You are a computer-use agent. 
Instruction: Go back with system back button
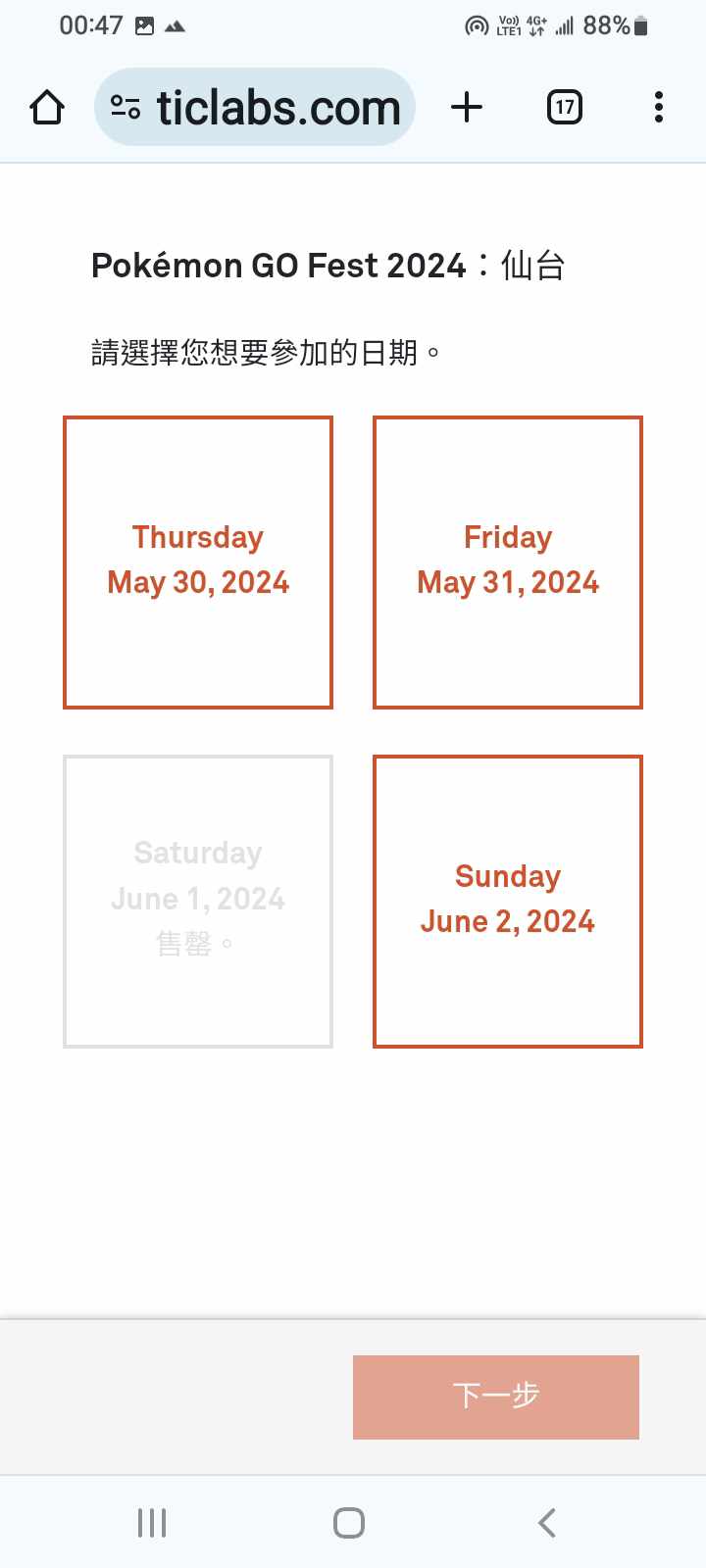[x=547, y=1522]
